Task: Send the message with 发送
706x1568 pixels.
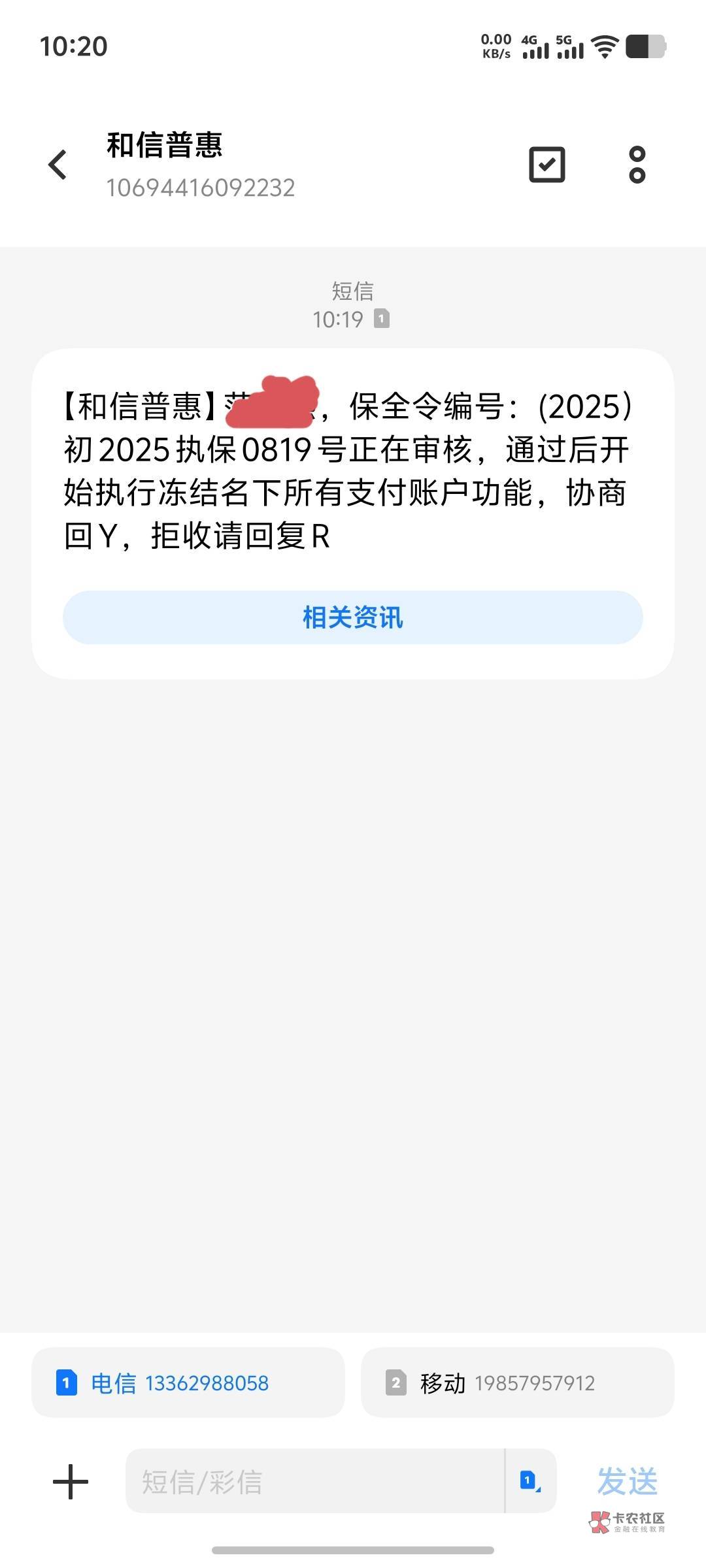Action: pos(627,1481)
